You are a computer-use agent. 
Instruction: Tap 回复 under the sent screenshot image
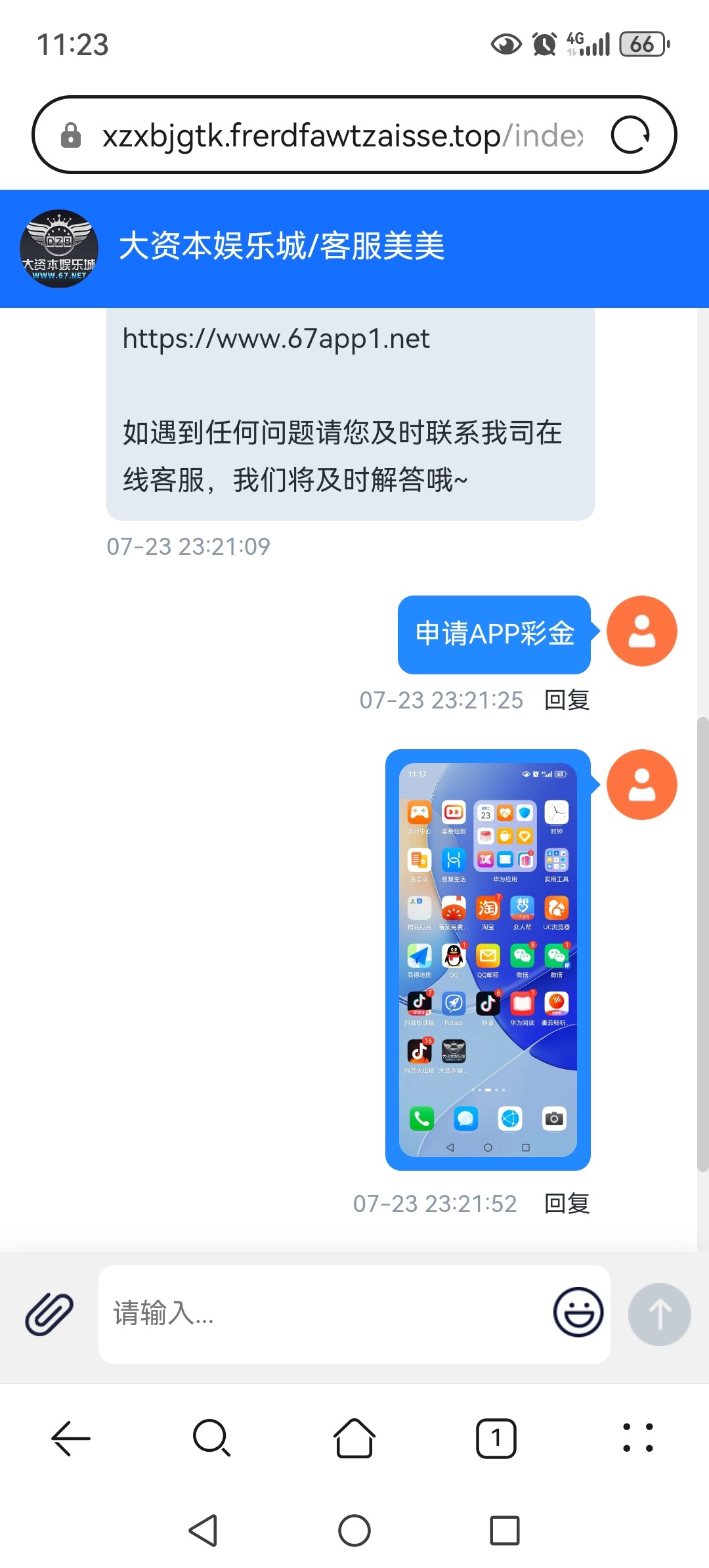coord(567,1204)
